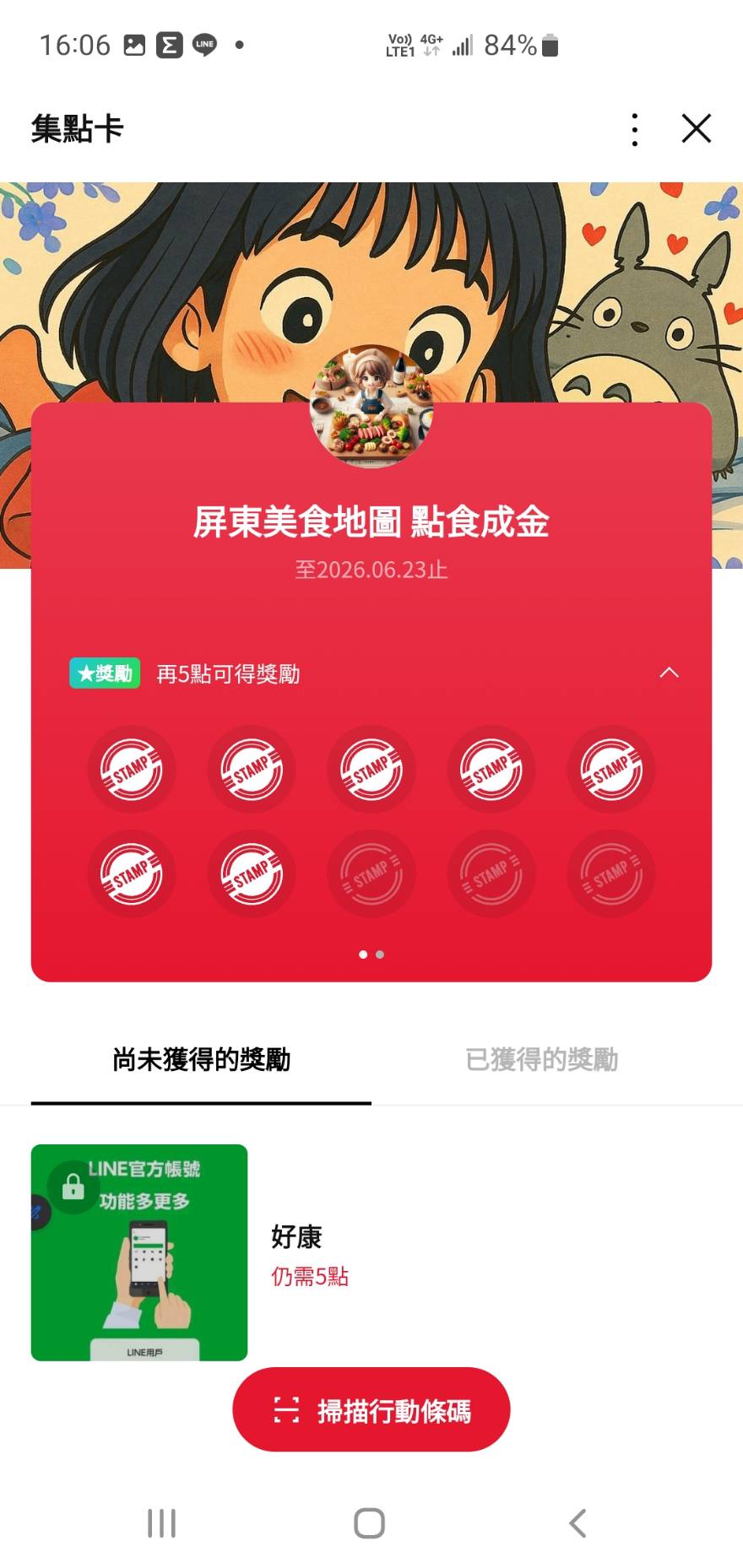Close the 集點卡 page
743x1568 pixels.
[x=696, y=129]
